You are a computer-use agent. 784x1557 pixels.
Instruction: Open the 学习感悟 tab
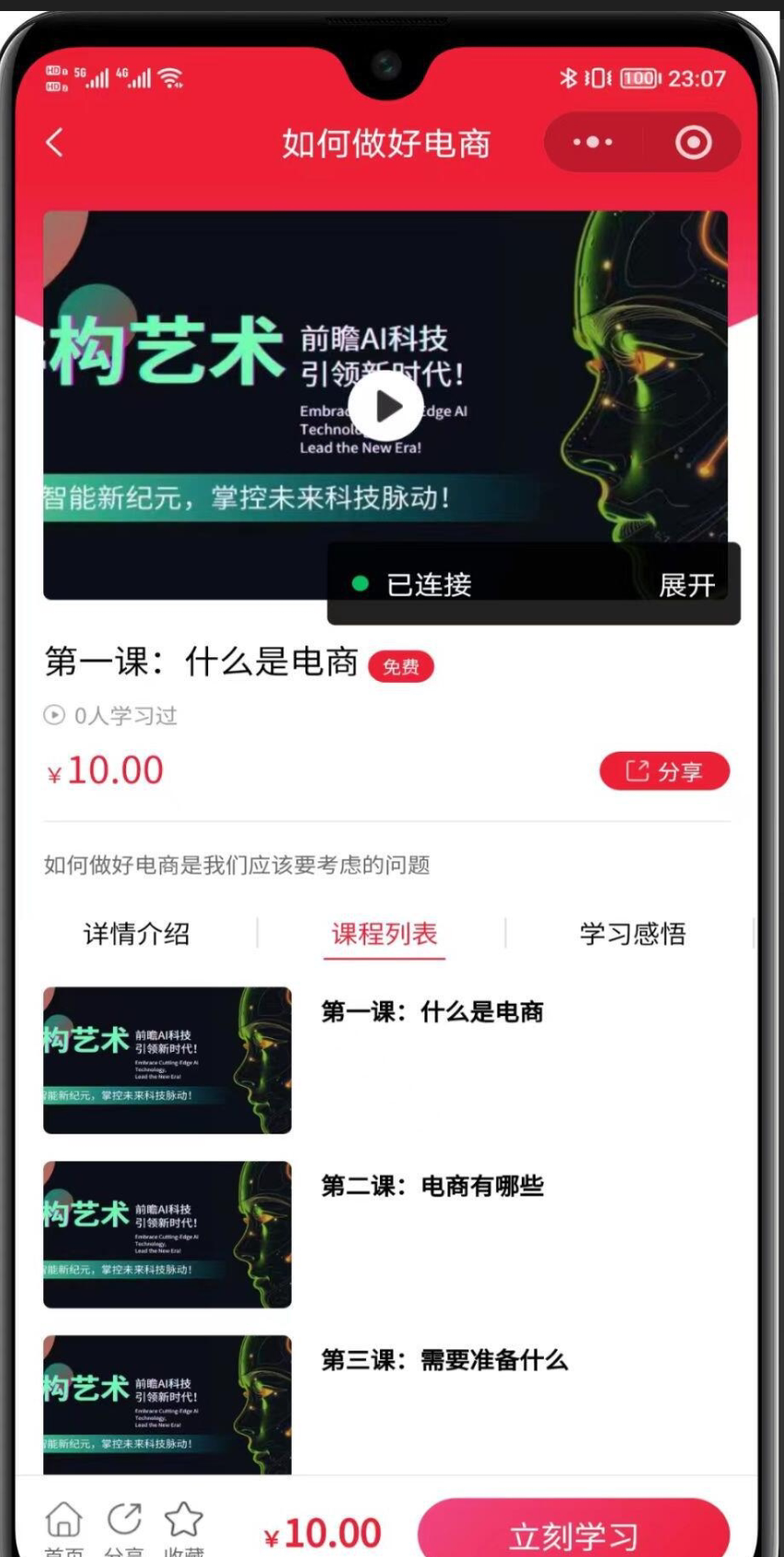(x=632, y=934)
